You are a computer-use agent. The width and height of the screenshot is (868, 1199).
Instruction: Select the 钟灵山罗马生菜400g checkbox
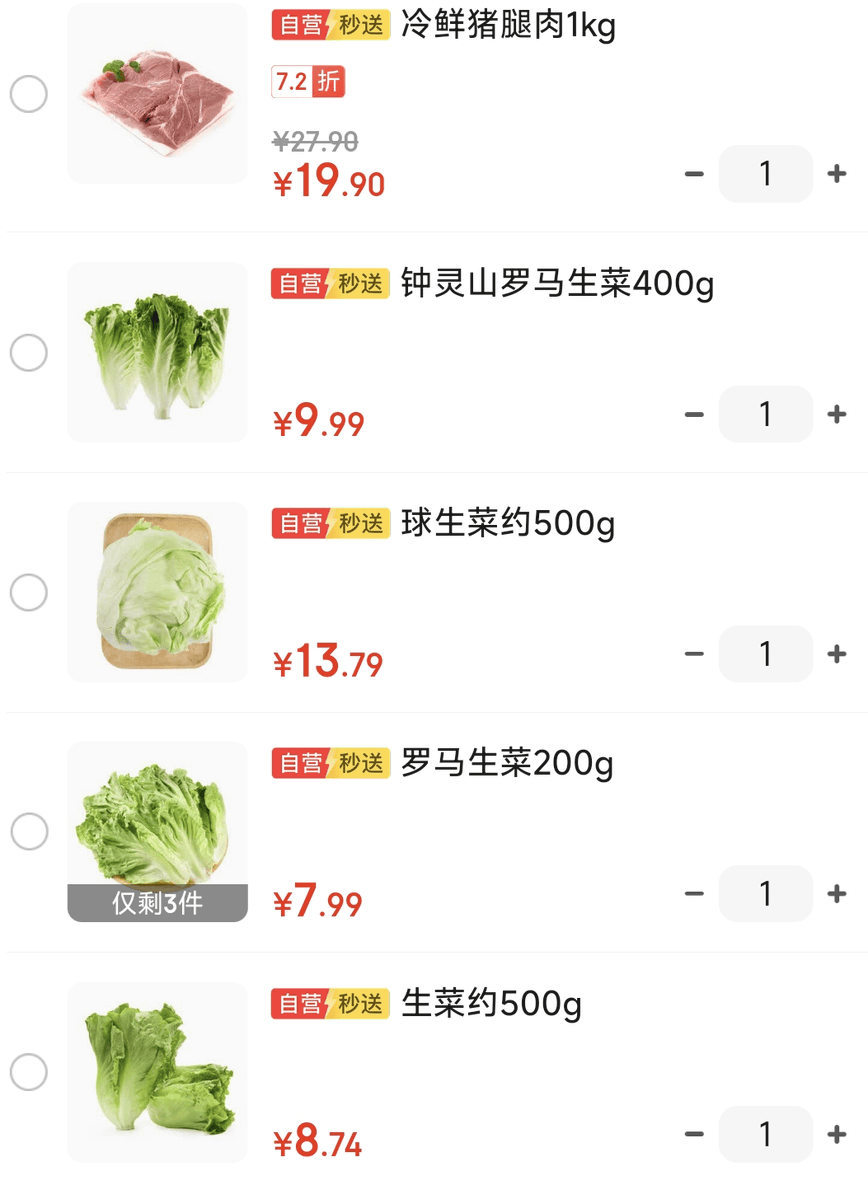click(x=29, y=353)
